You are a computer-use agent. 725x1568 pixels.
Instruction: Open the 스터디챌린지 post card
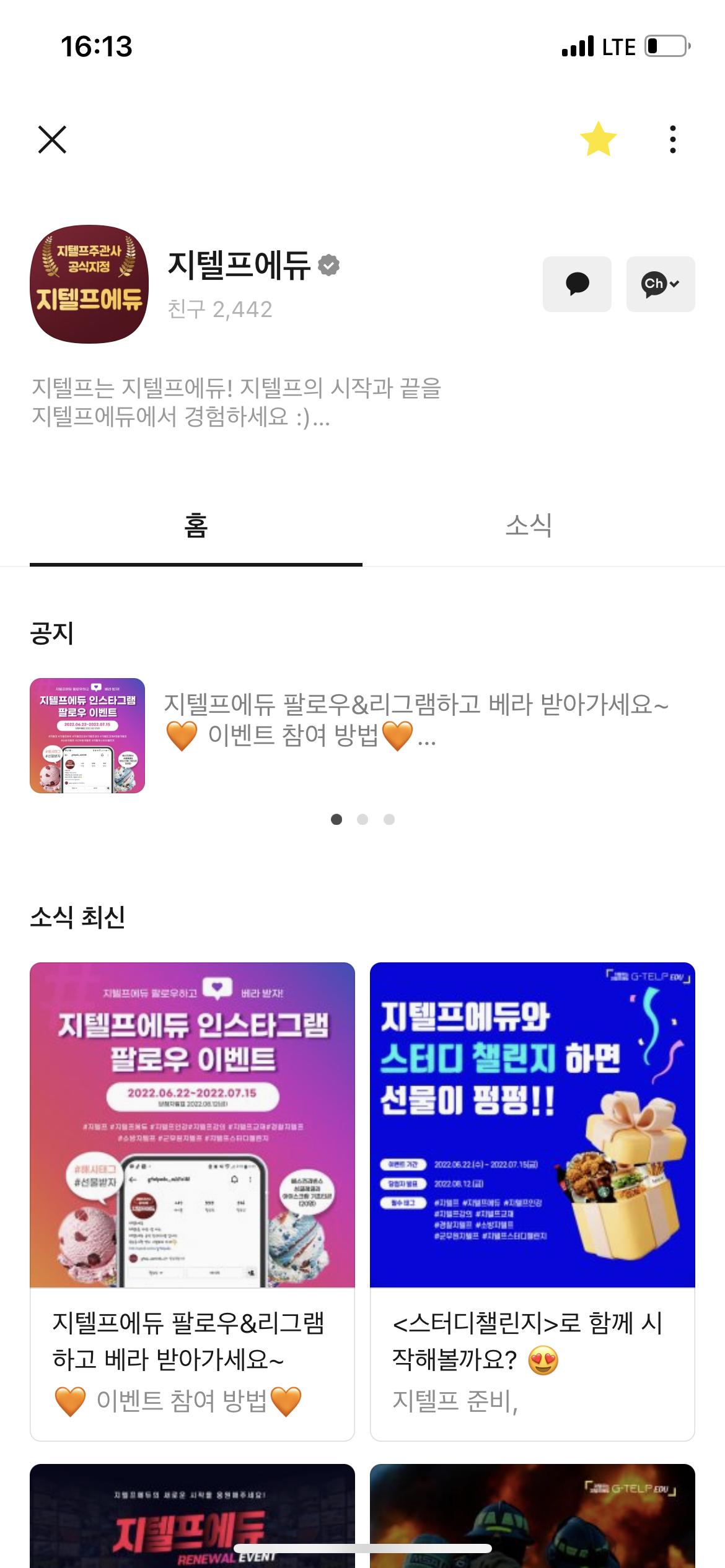click(x=532, y=1201)
